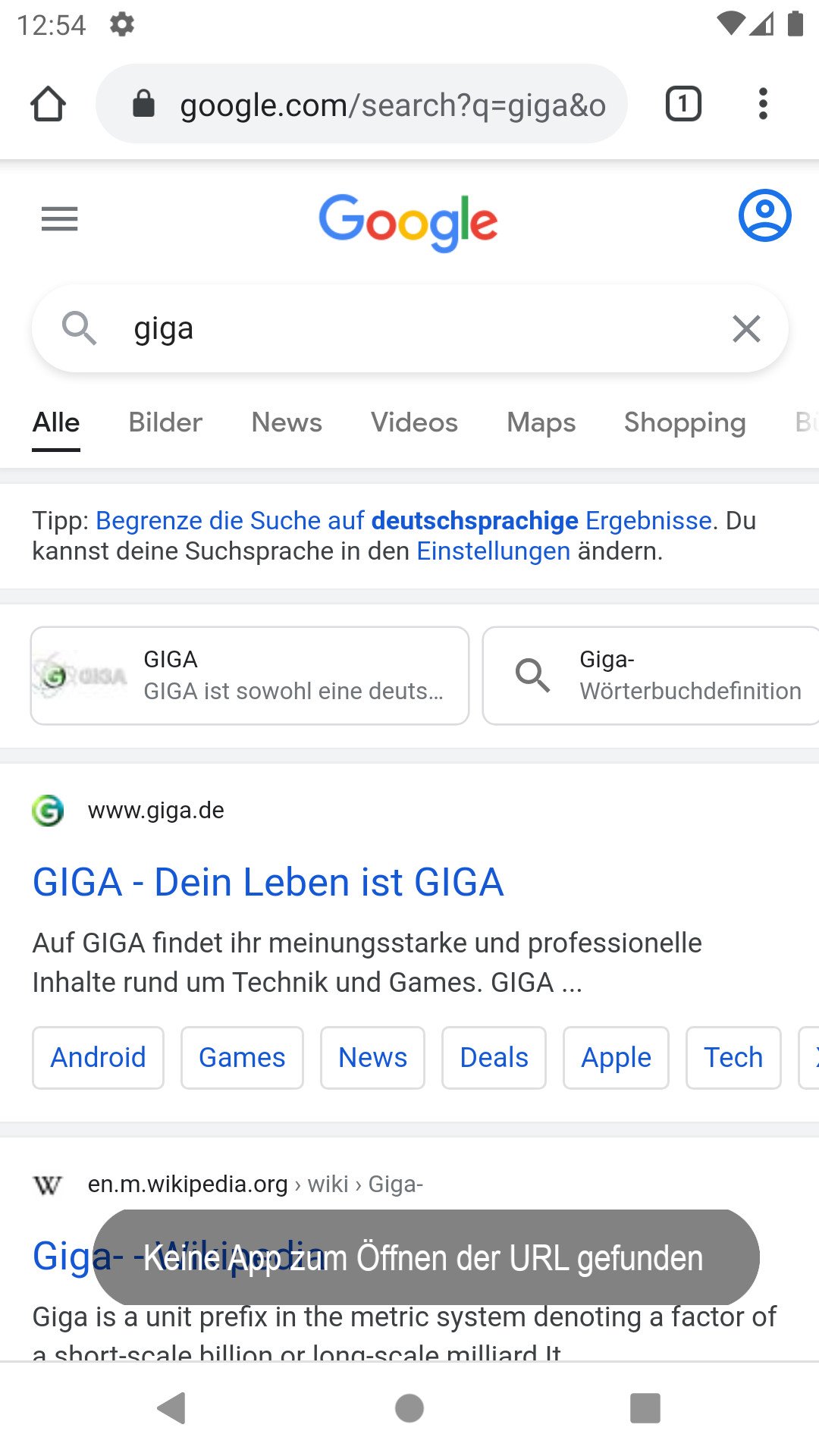Tap inside the search input field
Image resolution: width=819 pixels, height=1456 pixels.
tap(379, 328)
